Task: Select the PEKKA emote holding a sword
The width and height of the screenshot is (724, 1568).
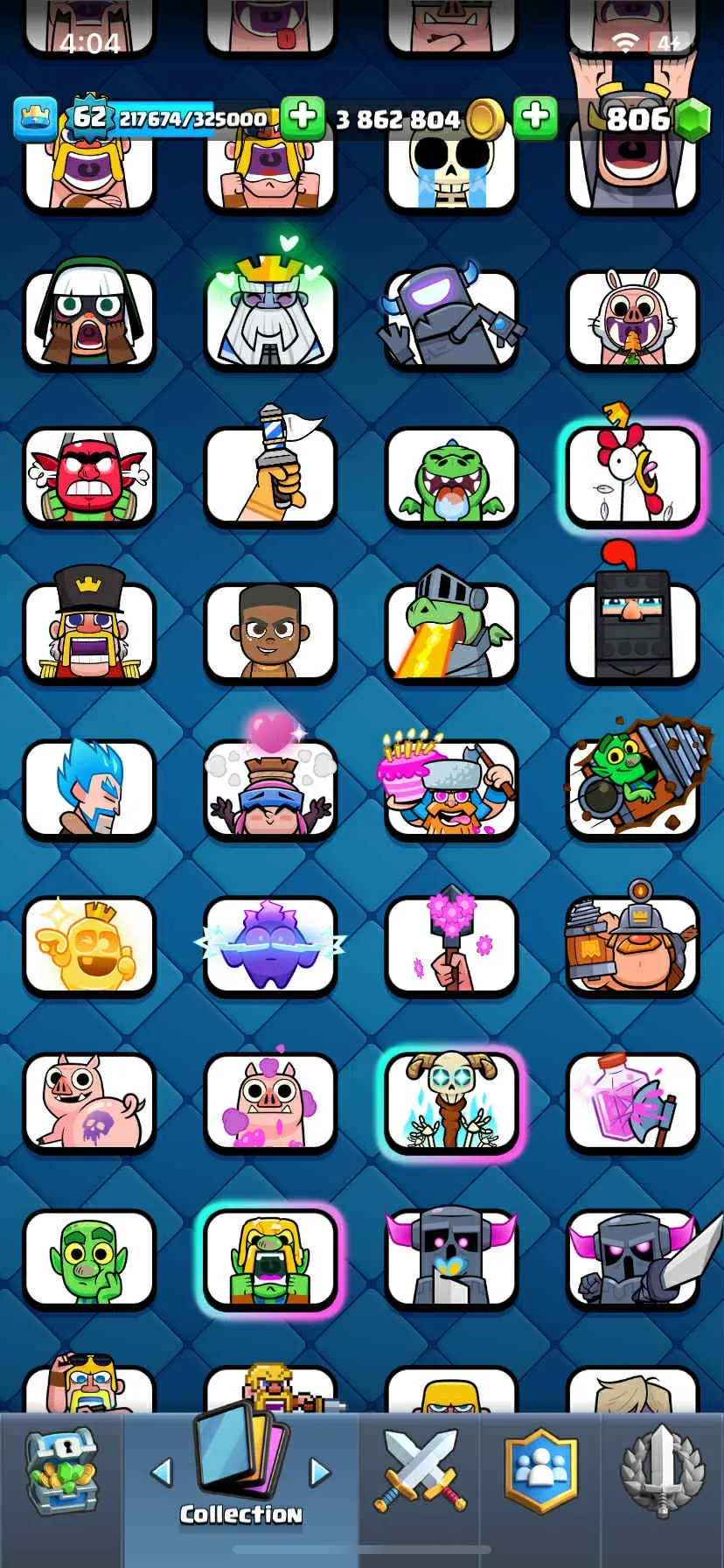Action: [x=631, y=1261]
